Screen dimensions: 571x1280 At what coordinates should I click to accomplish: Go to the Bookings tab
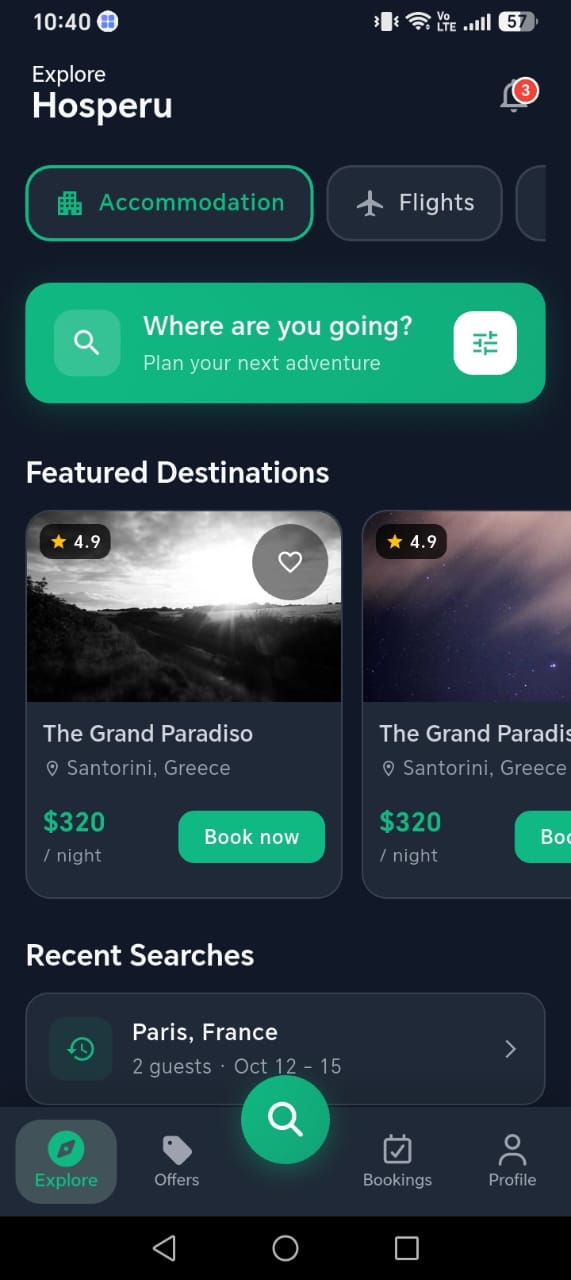pos(397,1162)
